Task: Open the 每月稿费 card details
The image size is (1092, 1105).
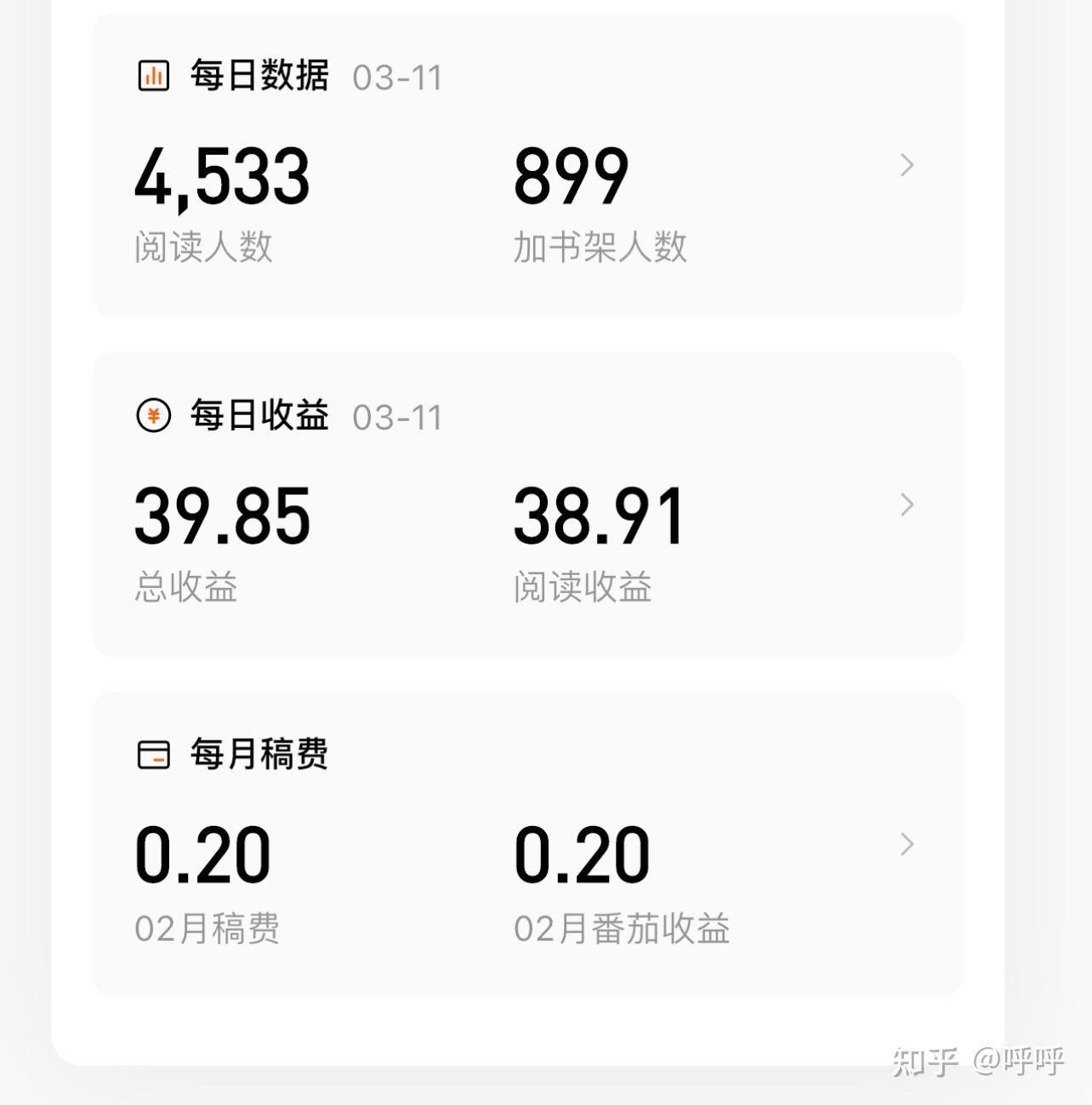Action: point(907,844)
